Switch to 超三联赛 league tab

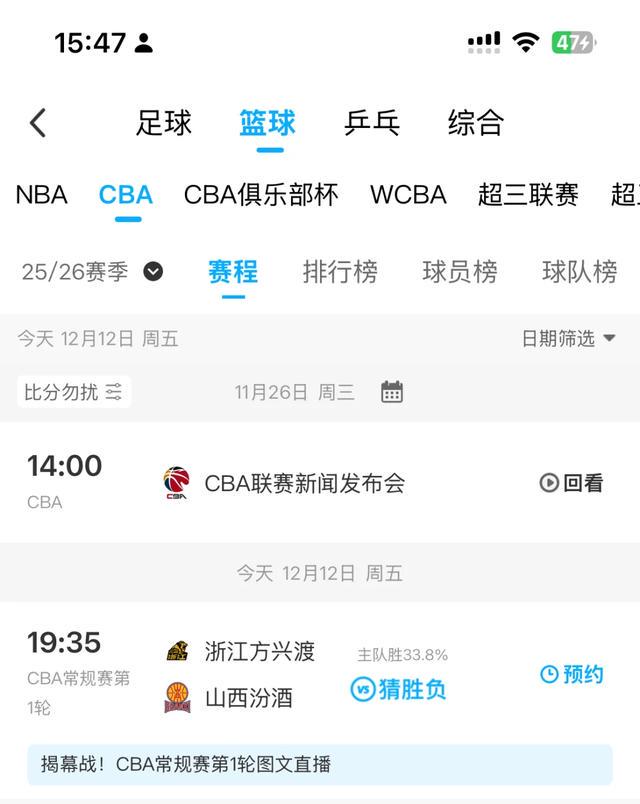click(528, 194)
